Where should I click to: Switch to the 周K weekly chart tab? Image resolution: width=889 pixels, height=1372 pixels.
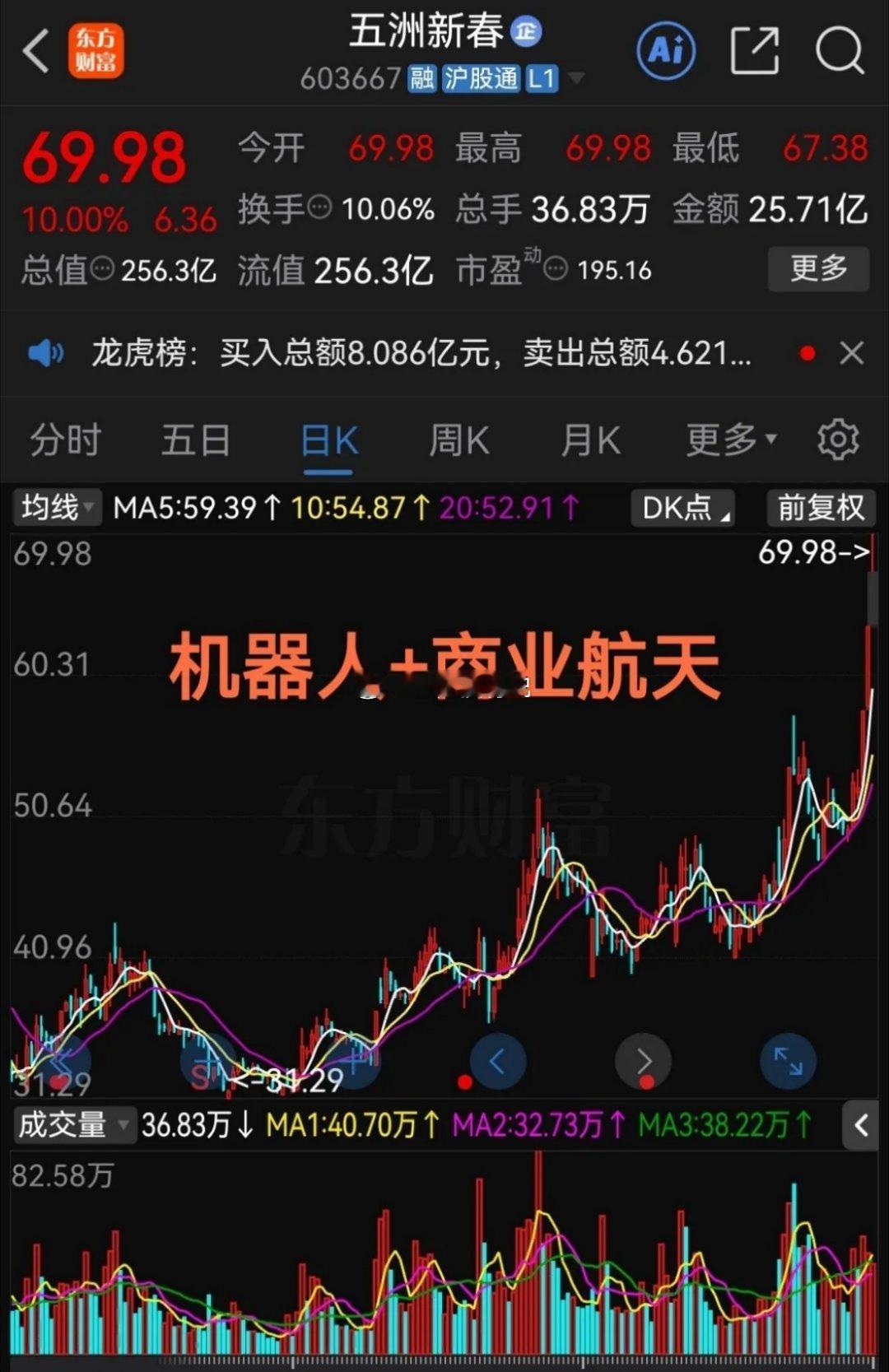(x=458, y=440)
